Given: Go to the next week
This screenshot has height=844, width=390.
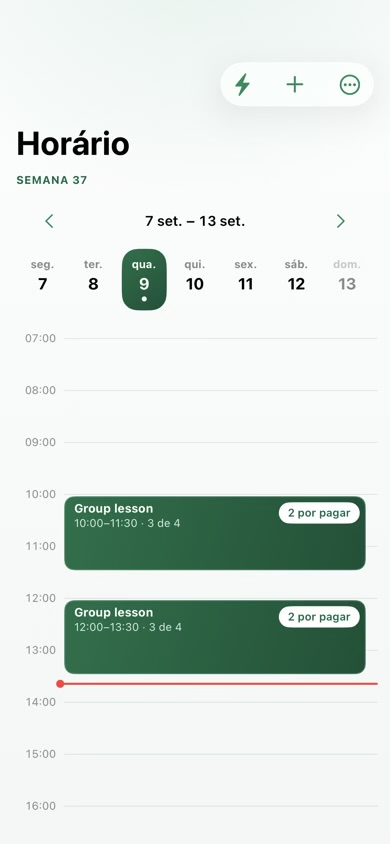Looking at the screenshot, I should pyautogui.click(x=341, y=221).
